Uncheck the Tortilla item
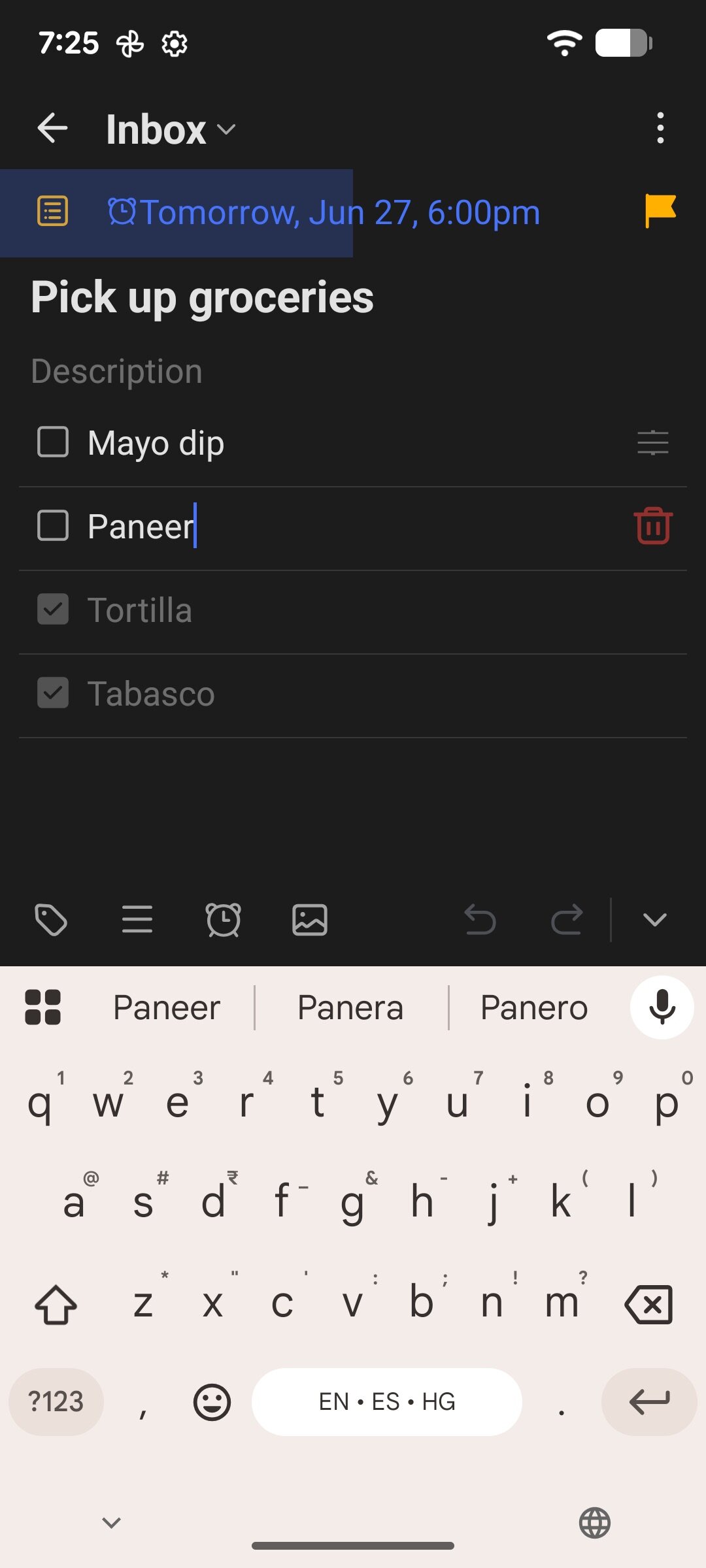The image size is (706, 1568). [x=53, y=610]
